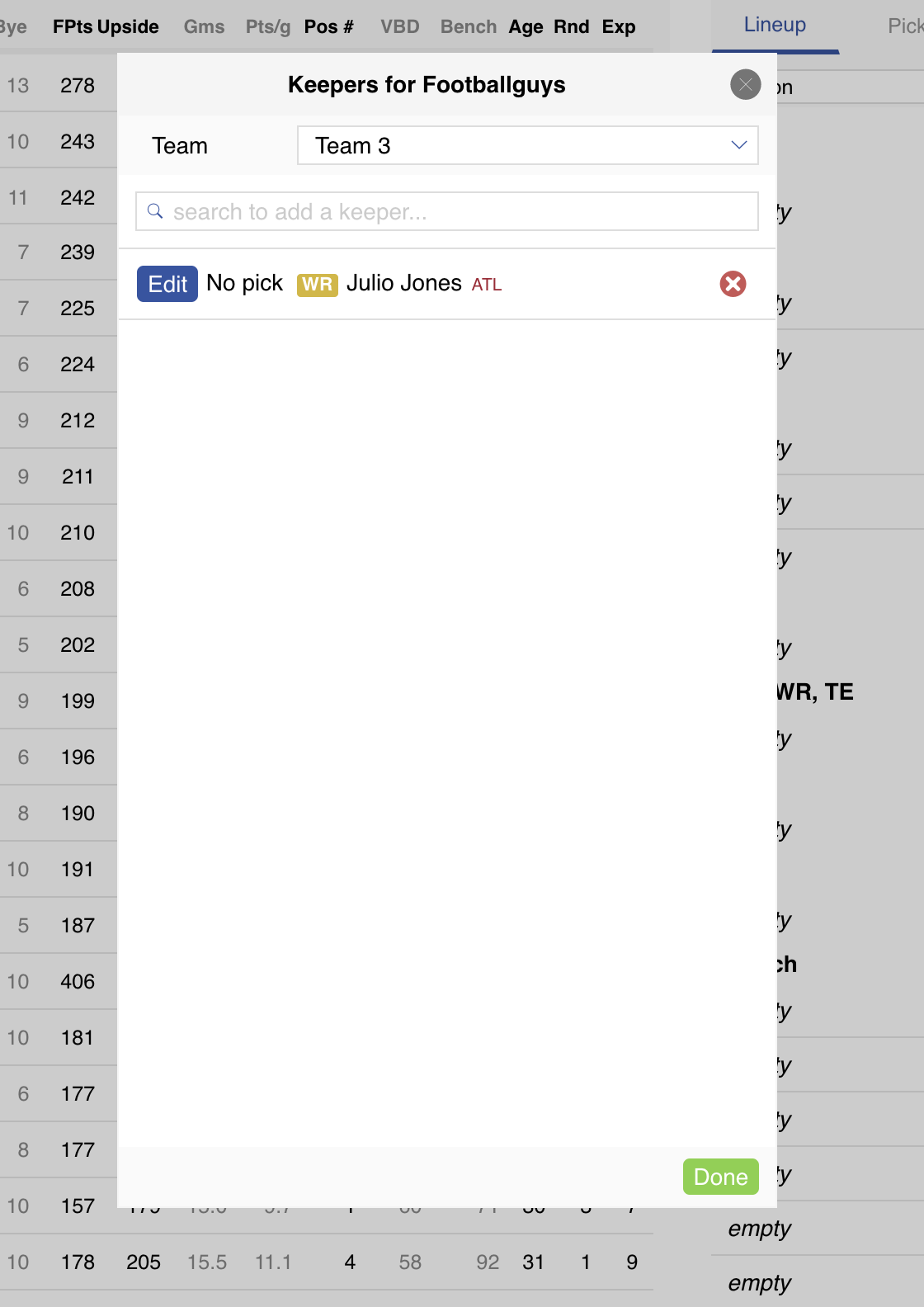Edit the Julio Jones keeper pick
This screenshot has height=1307, width=924.
[167, 284]
